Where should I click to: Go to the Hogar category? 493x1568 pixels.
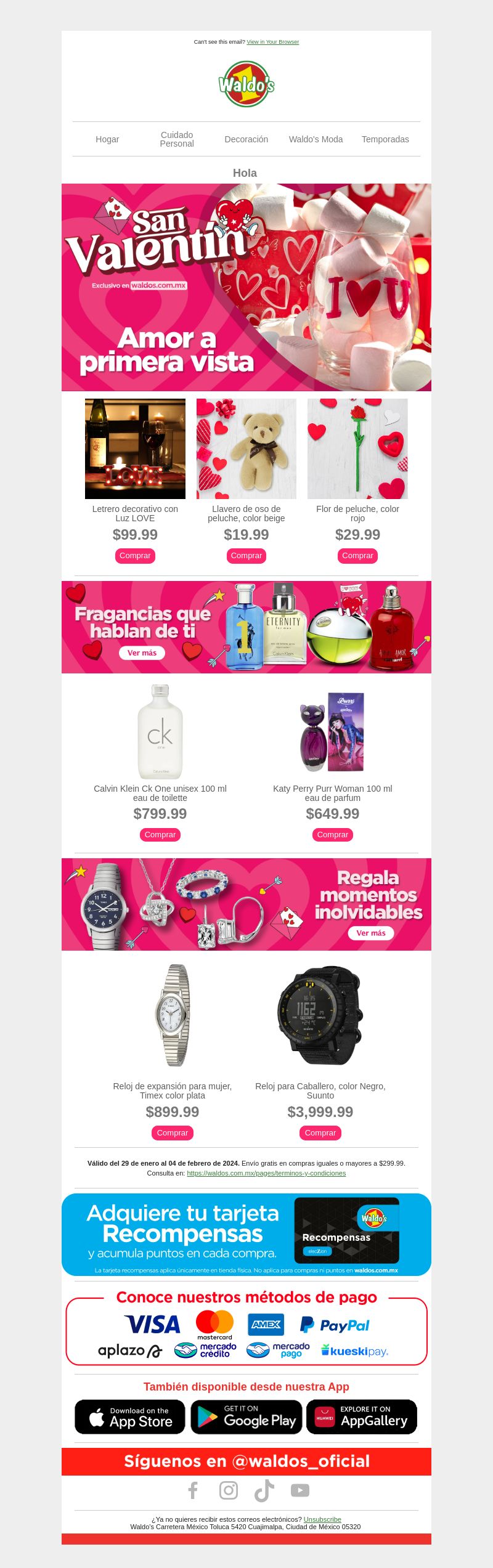107,139
